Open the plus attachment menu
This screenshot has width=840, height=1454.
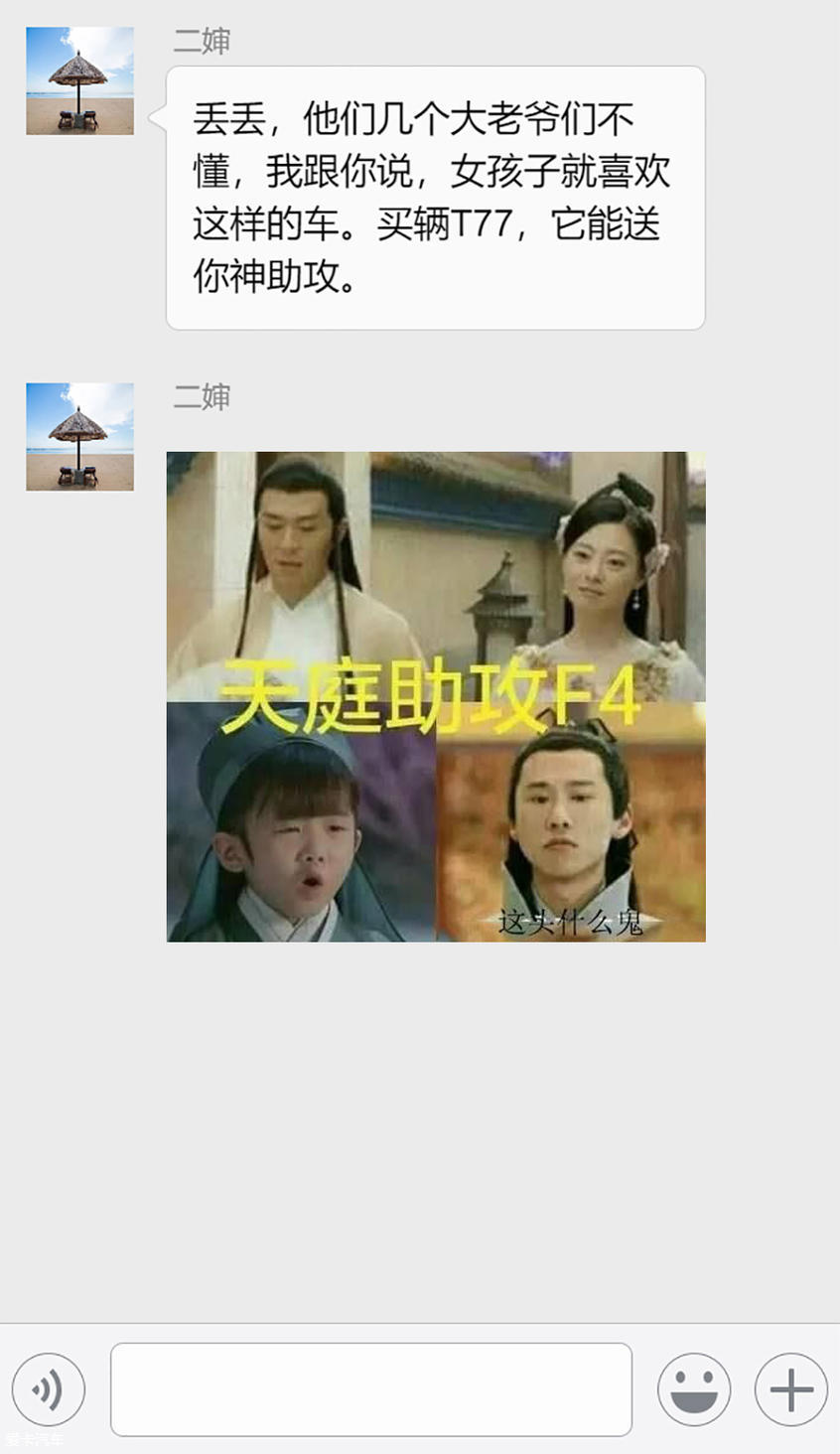(790, 1389)
